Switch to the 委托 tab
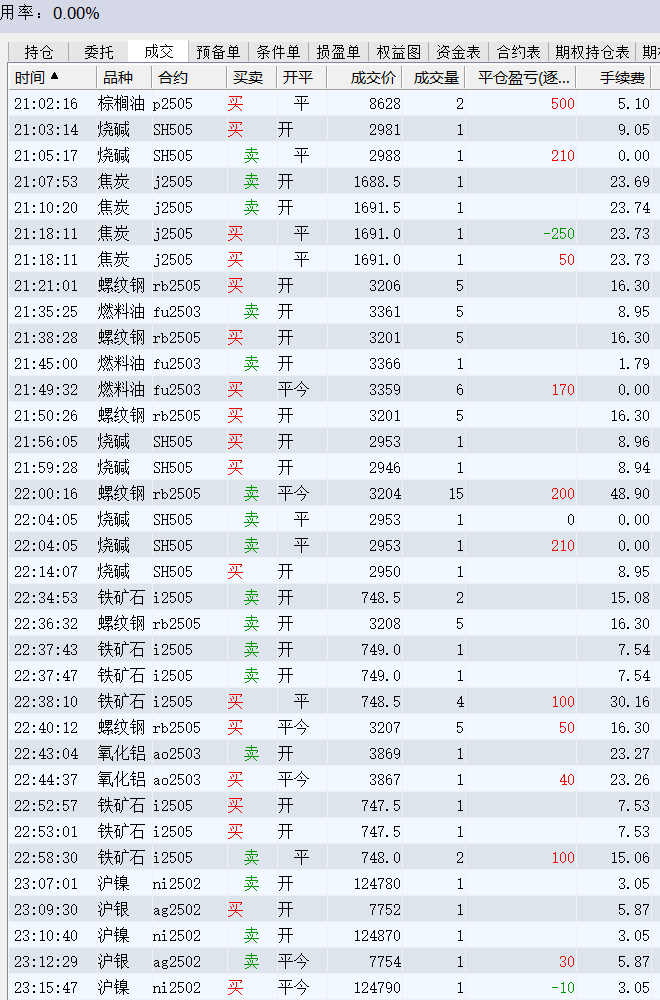The image size is (660, 1000). pos(98,52)
